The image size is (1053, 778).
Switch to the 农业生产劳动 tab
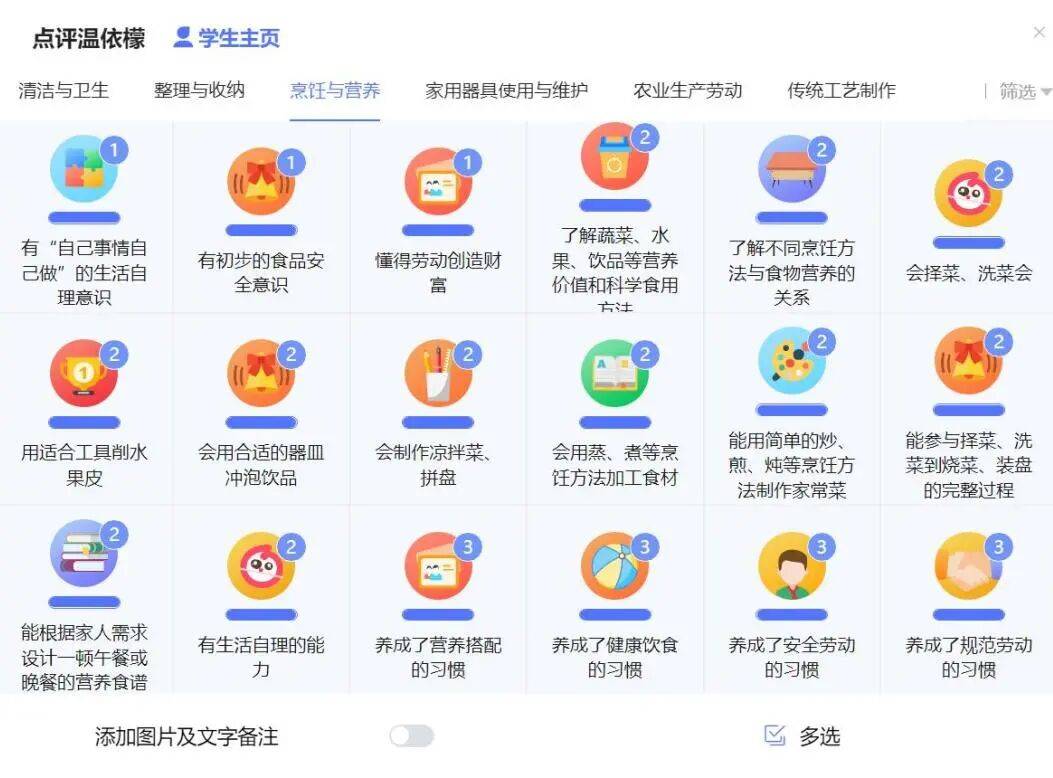click(687, 90)
